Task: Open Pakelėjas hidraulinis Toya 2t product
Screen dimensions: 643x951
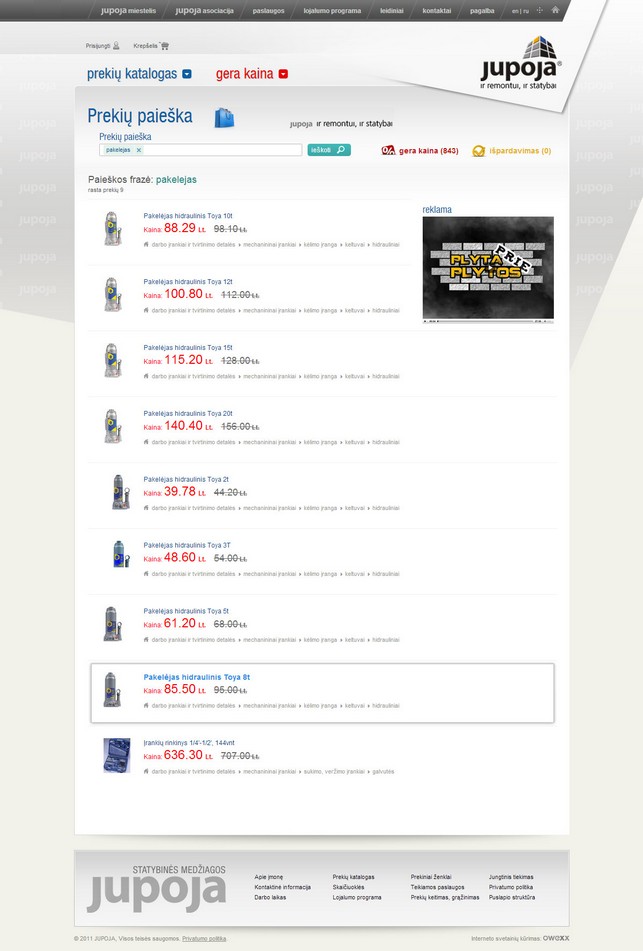Action: [186, 479]
